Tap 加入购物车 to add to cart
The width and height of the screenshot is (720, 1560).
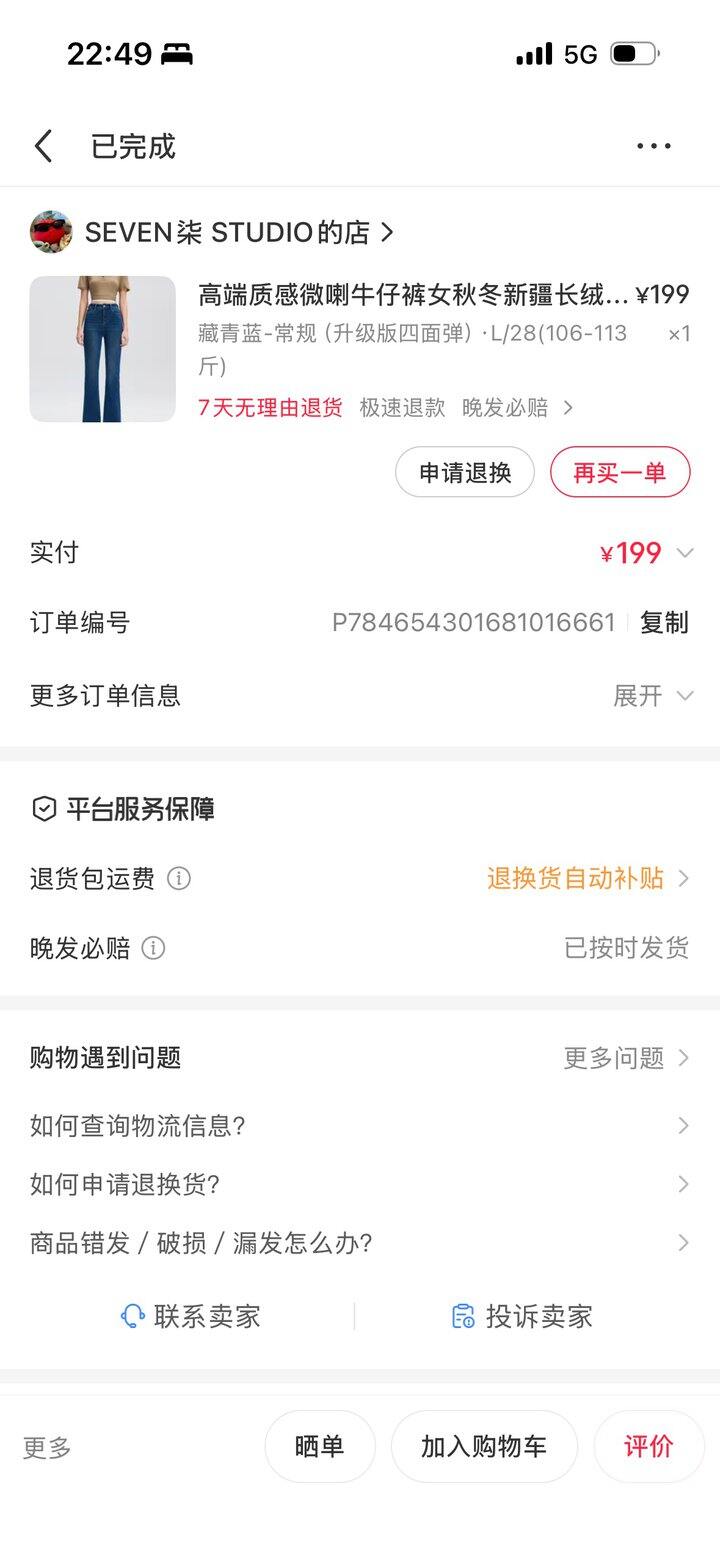point(484,1446)
